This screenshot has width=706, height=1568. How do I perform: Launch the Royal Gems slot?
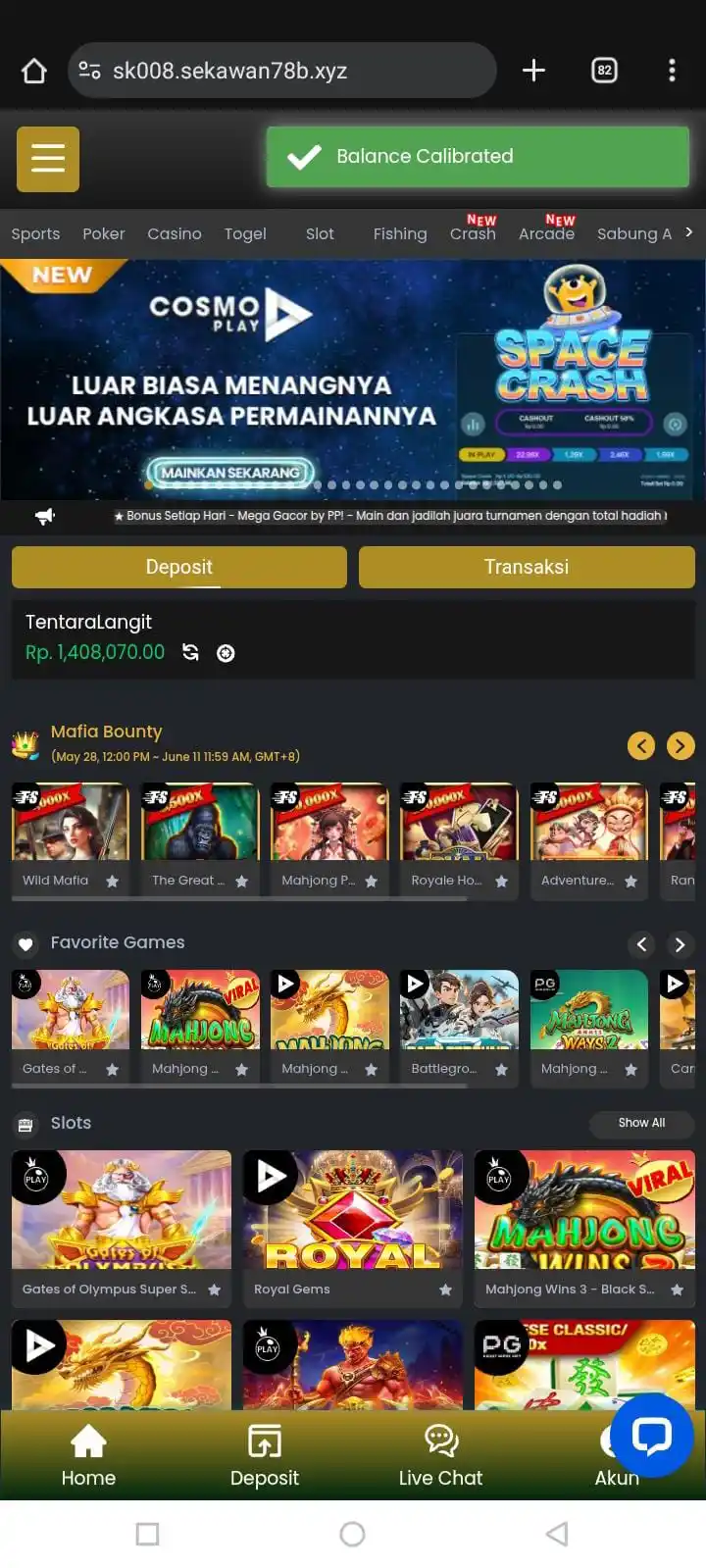coord(353,1211)
